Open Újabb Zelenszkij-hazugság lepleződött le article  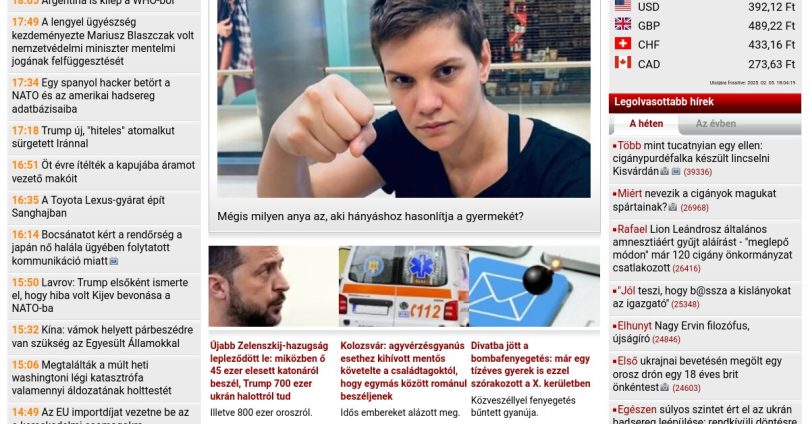coord(270,370)
